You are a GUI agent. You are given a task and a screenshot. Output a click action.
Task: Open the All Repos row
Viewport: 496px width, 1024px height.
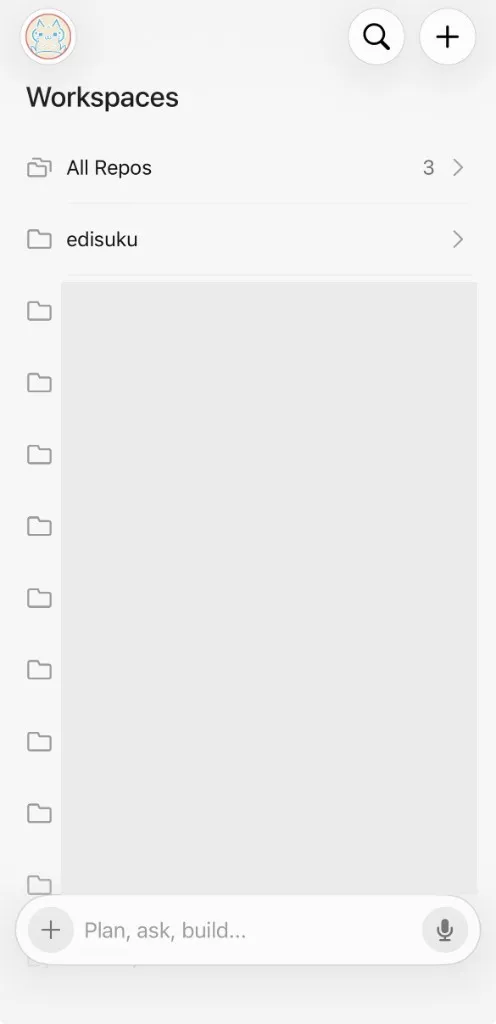[248, 168]
